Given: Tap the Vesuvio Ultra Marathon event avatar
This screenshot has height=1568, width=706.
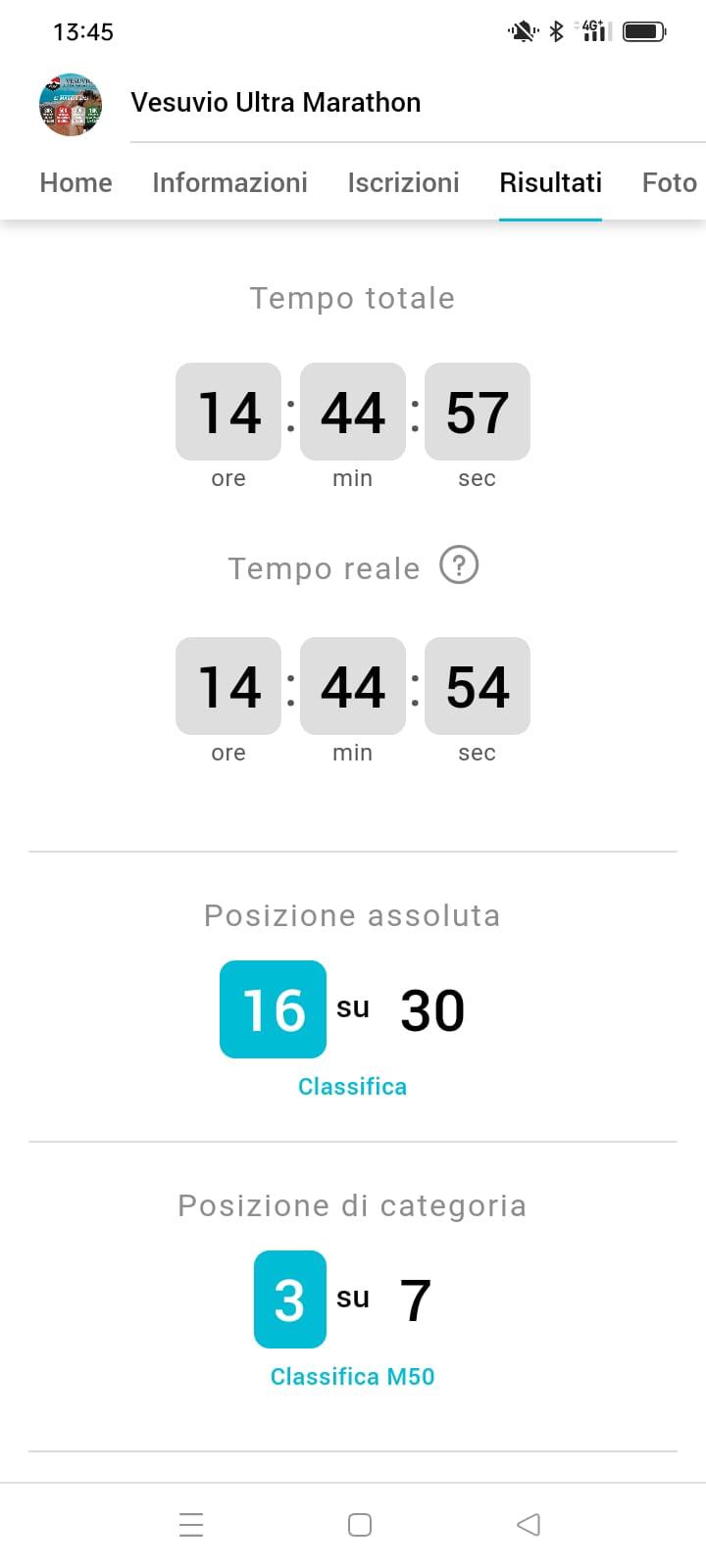Looking at the screenshot, I should [x=71, y=104].
